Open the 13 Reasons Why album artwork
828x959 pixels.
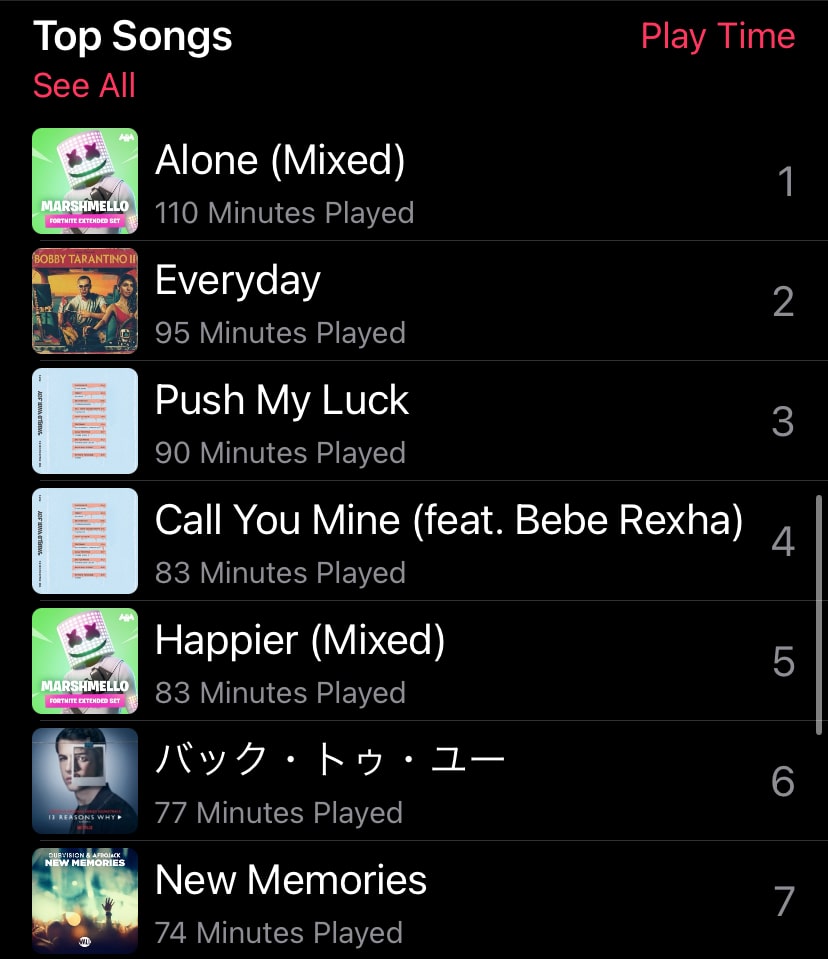click(x=84, y=780)
